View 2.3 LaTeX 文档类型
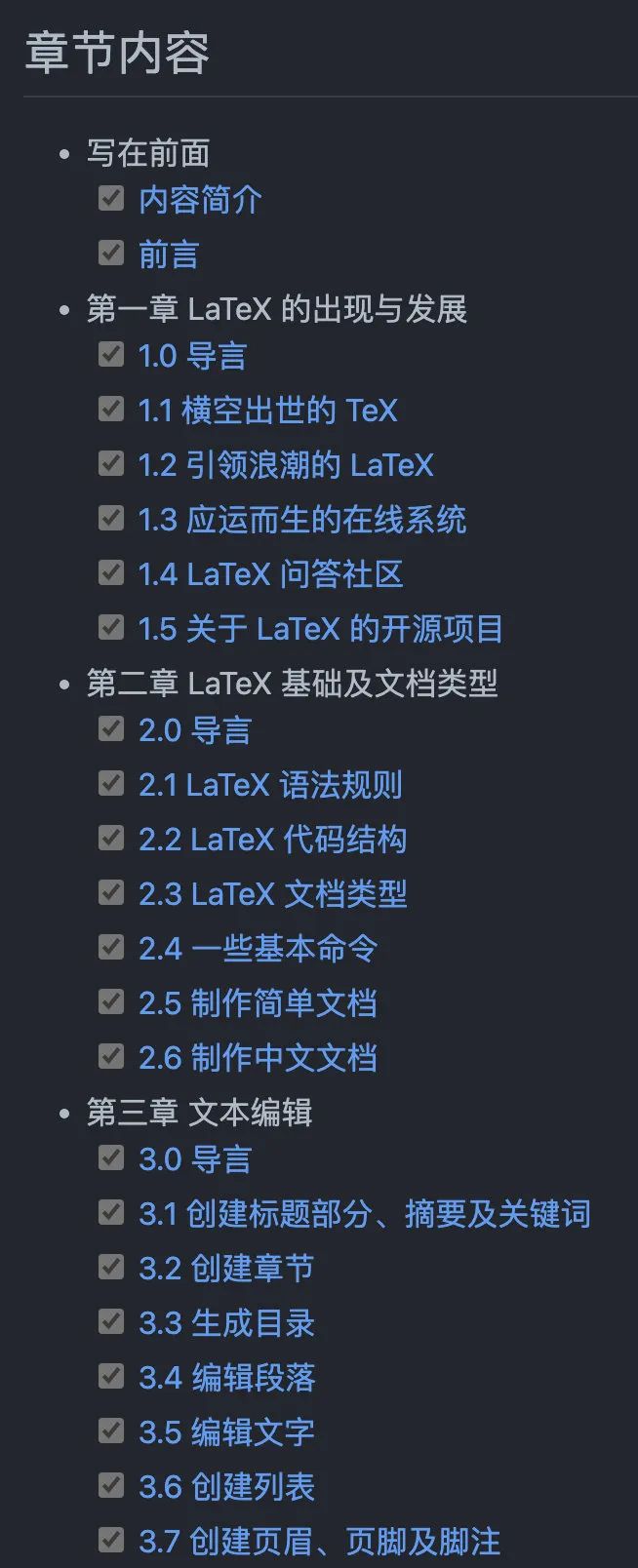 [272, 894]
